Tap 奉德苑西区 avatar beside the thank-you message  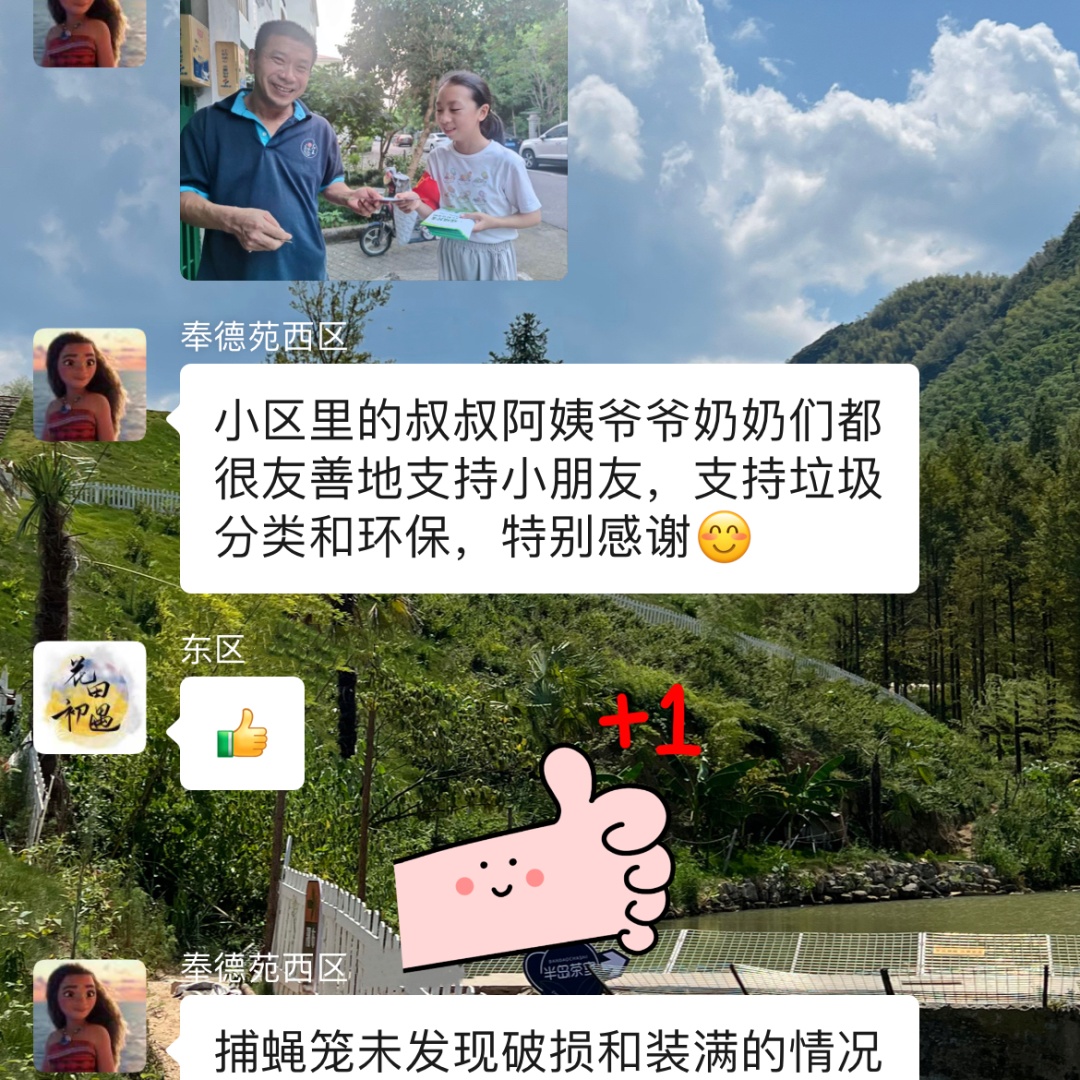click(x=90, y=385)
